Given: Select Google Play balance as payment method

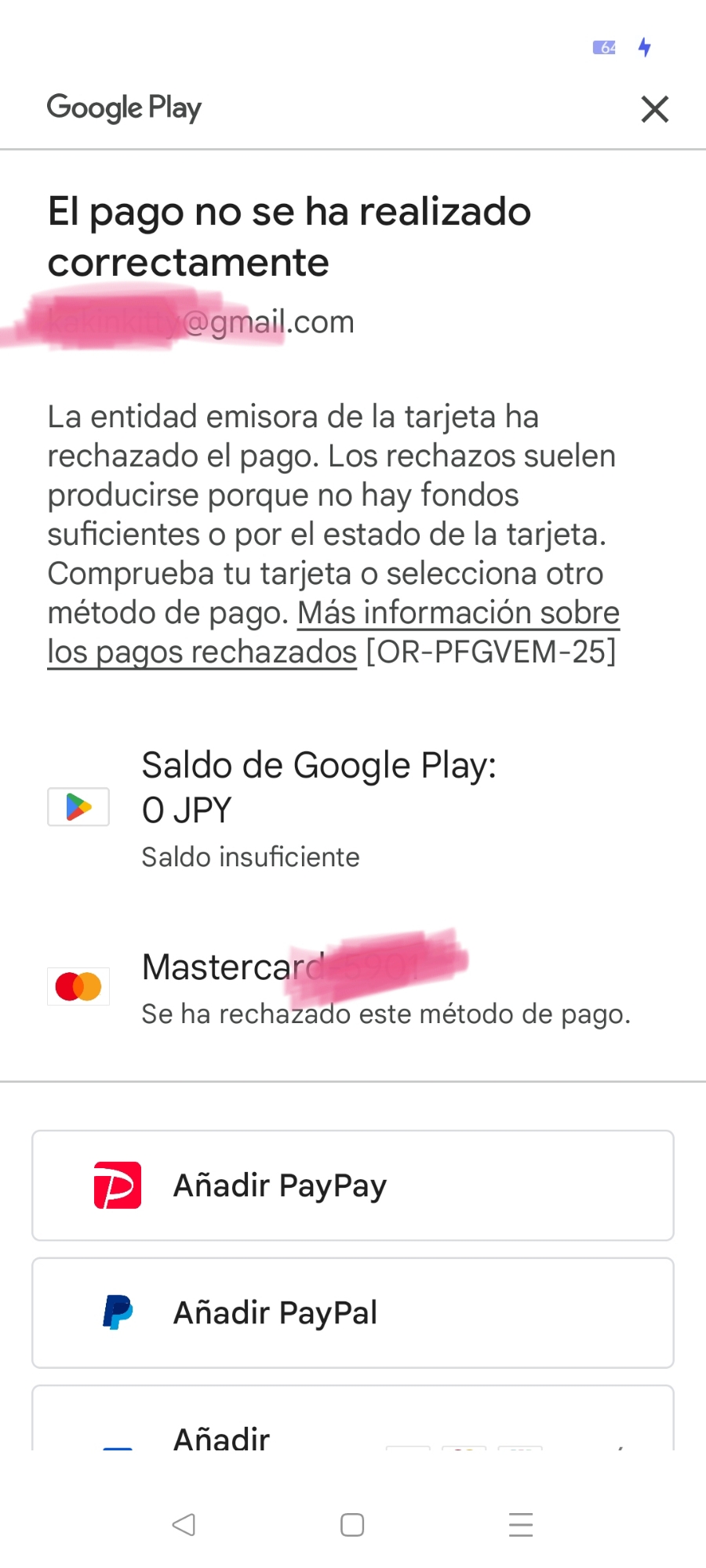Looking at the screenshot, I should pos(318,808).
